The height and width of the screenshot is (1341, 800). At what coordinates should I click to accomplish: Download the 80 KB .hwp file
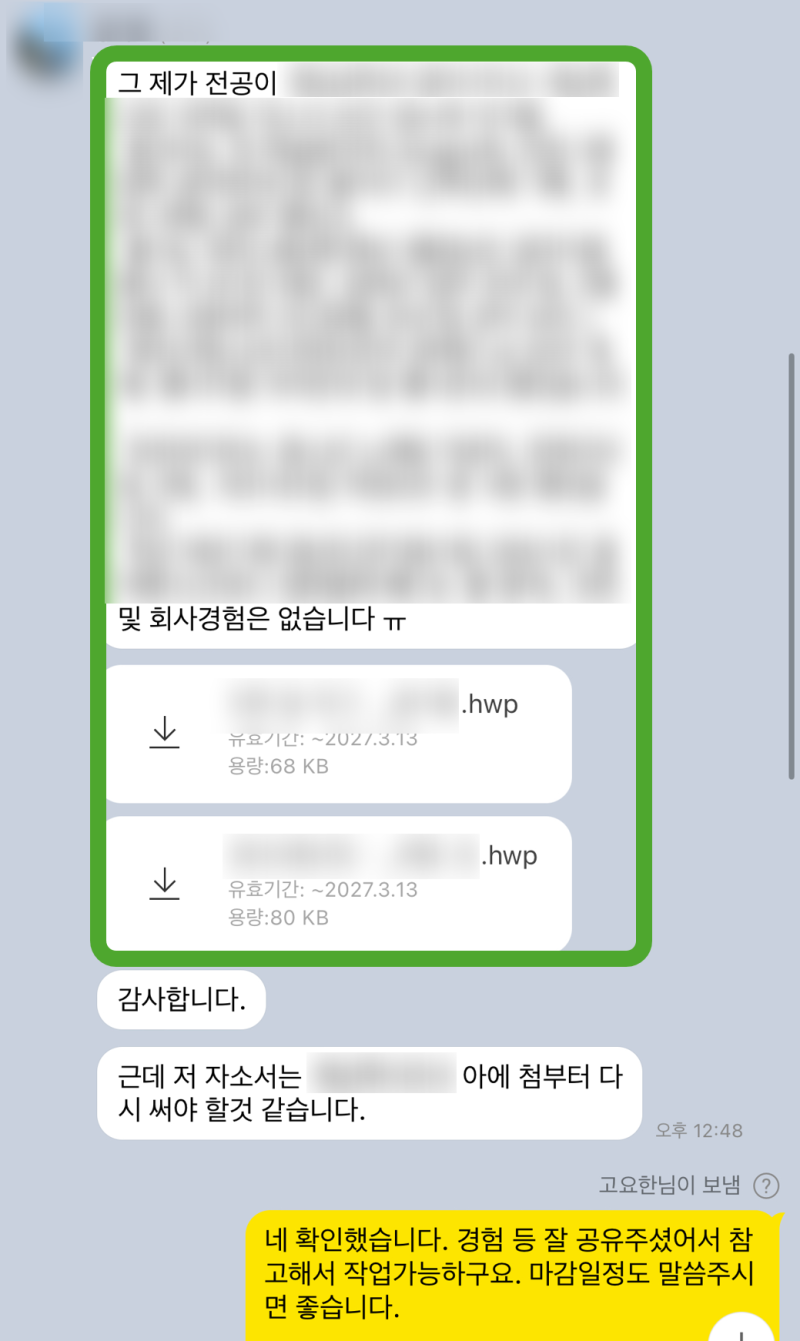(x=164, y=885)
